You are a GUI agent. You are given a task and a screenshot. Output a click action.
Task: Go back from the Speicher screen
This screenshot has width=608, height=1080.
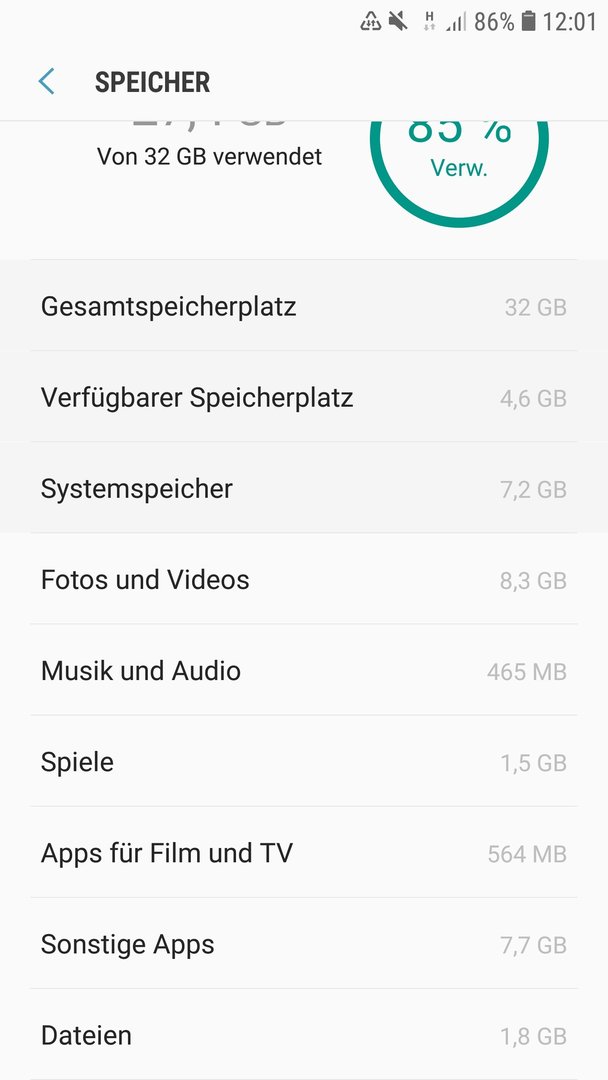point(46,81)
